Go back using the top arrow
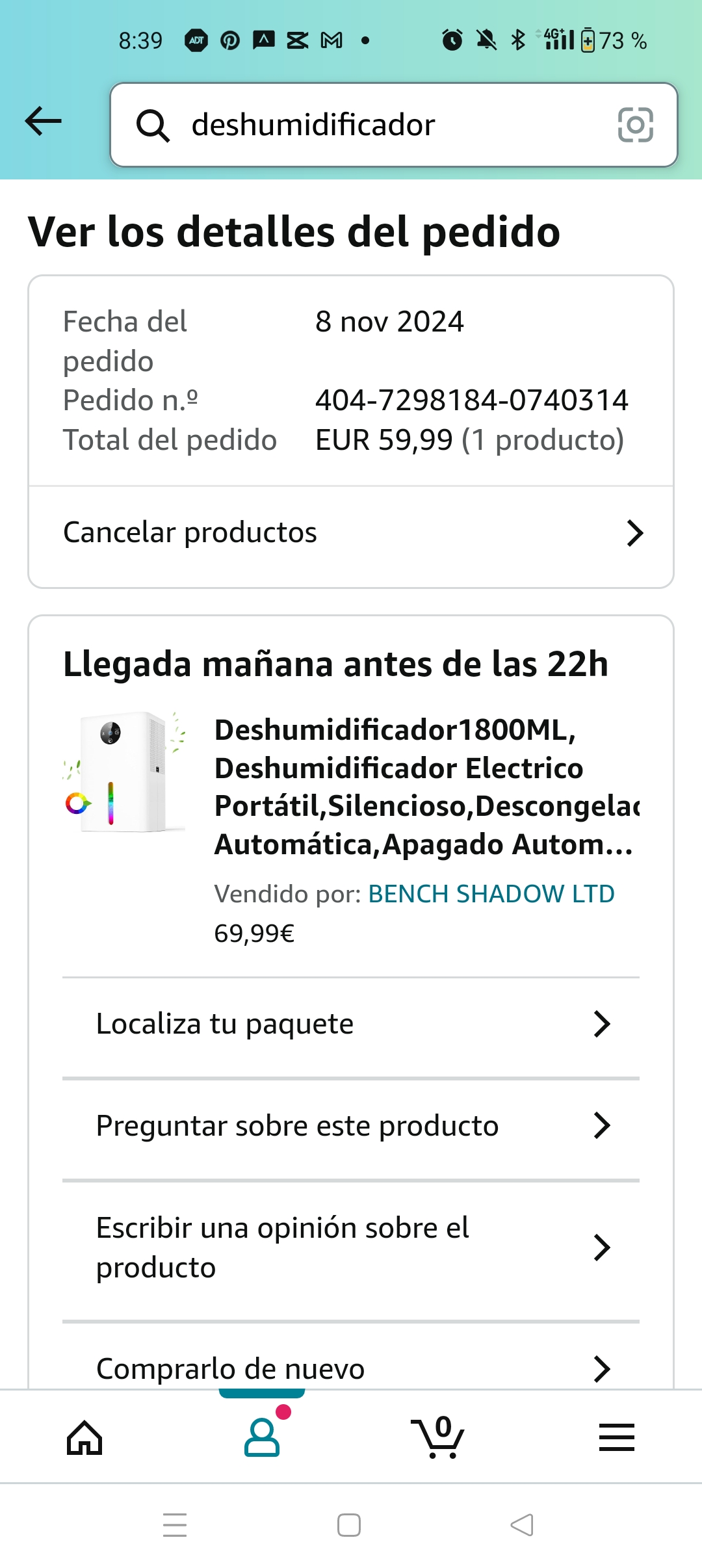 [43, 122]
